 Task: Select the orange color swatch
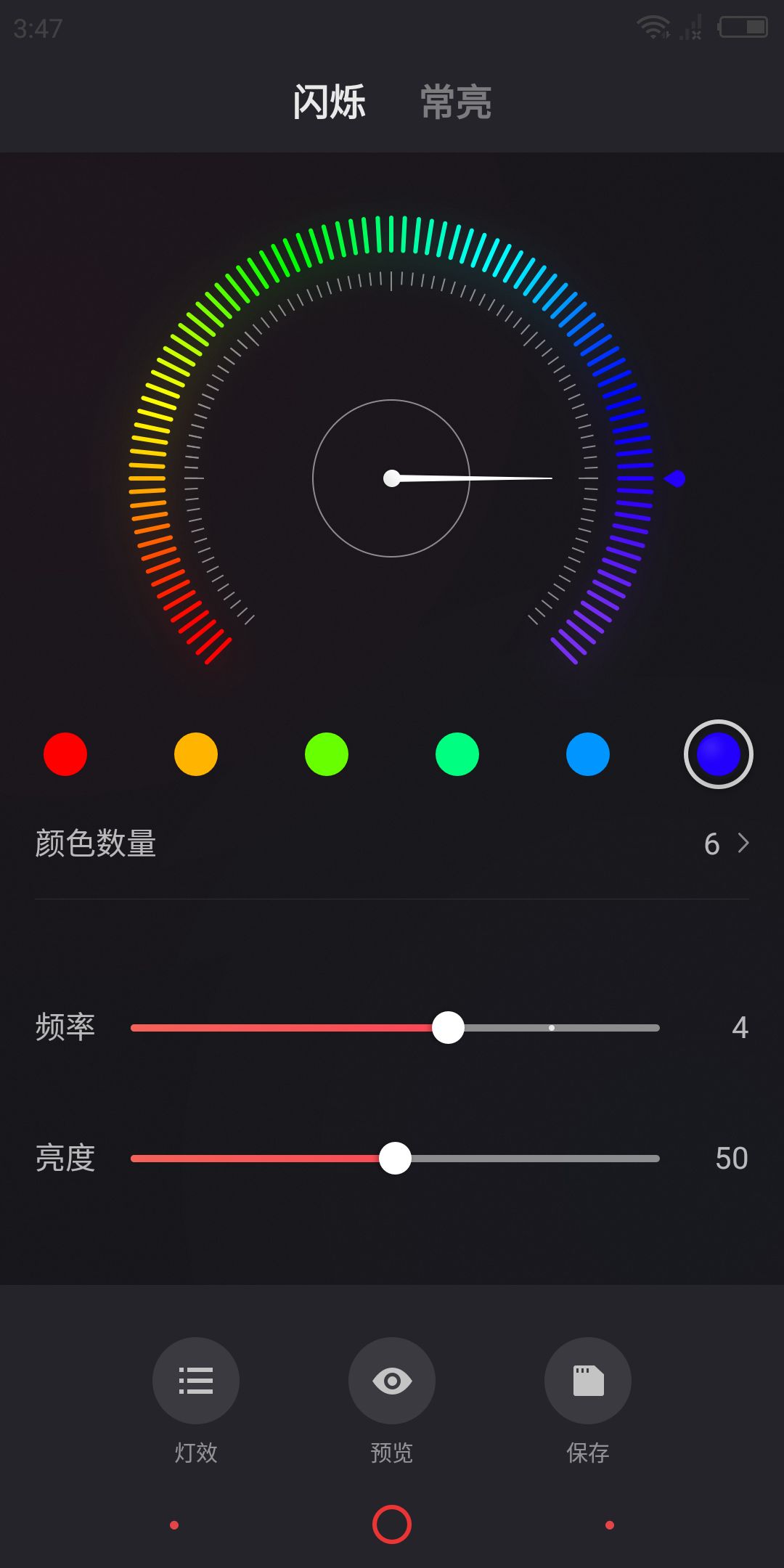coord(196,754)
